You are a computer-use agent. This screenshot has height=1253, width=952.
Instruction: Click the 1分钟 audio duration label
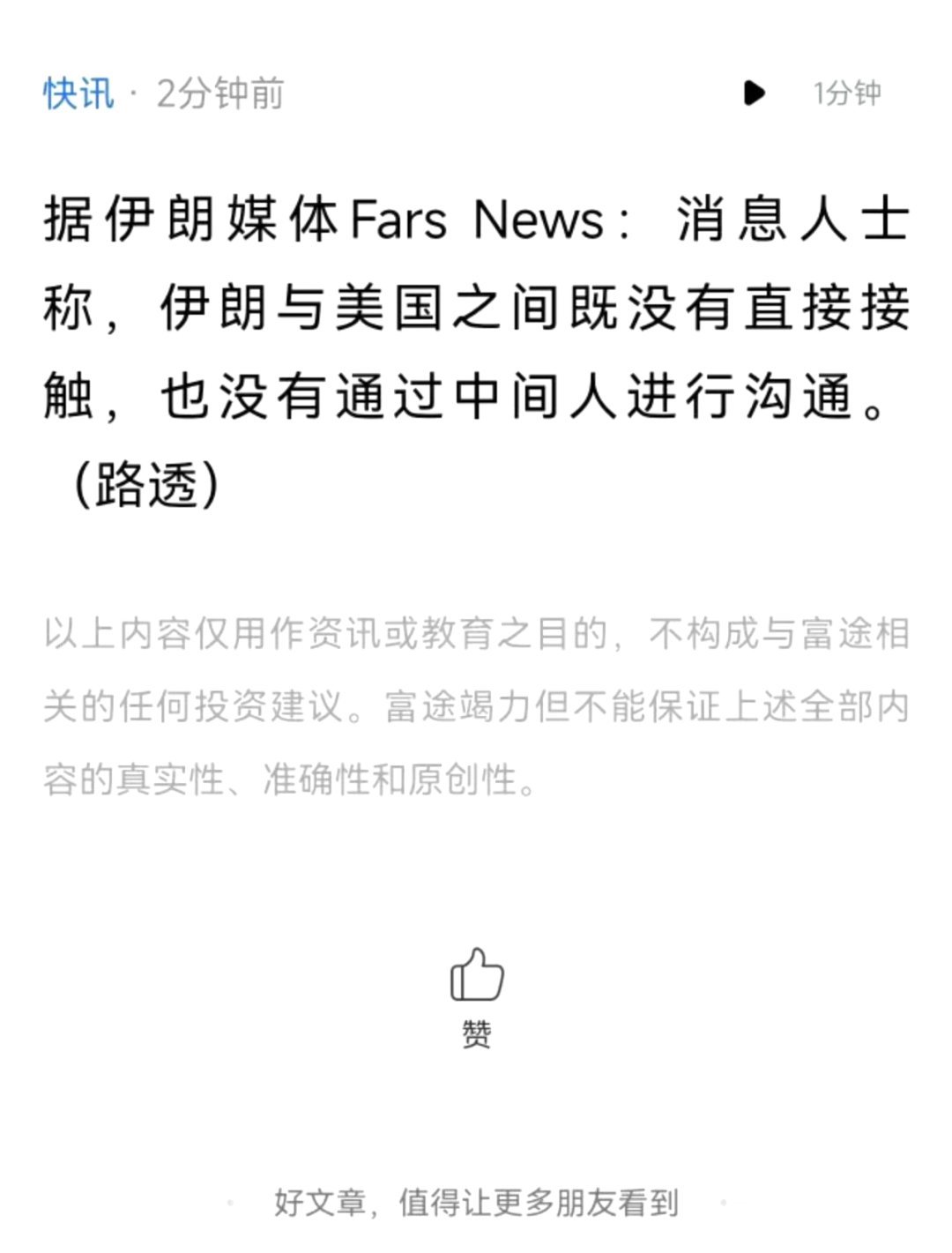848,94
